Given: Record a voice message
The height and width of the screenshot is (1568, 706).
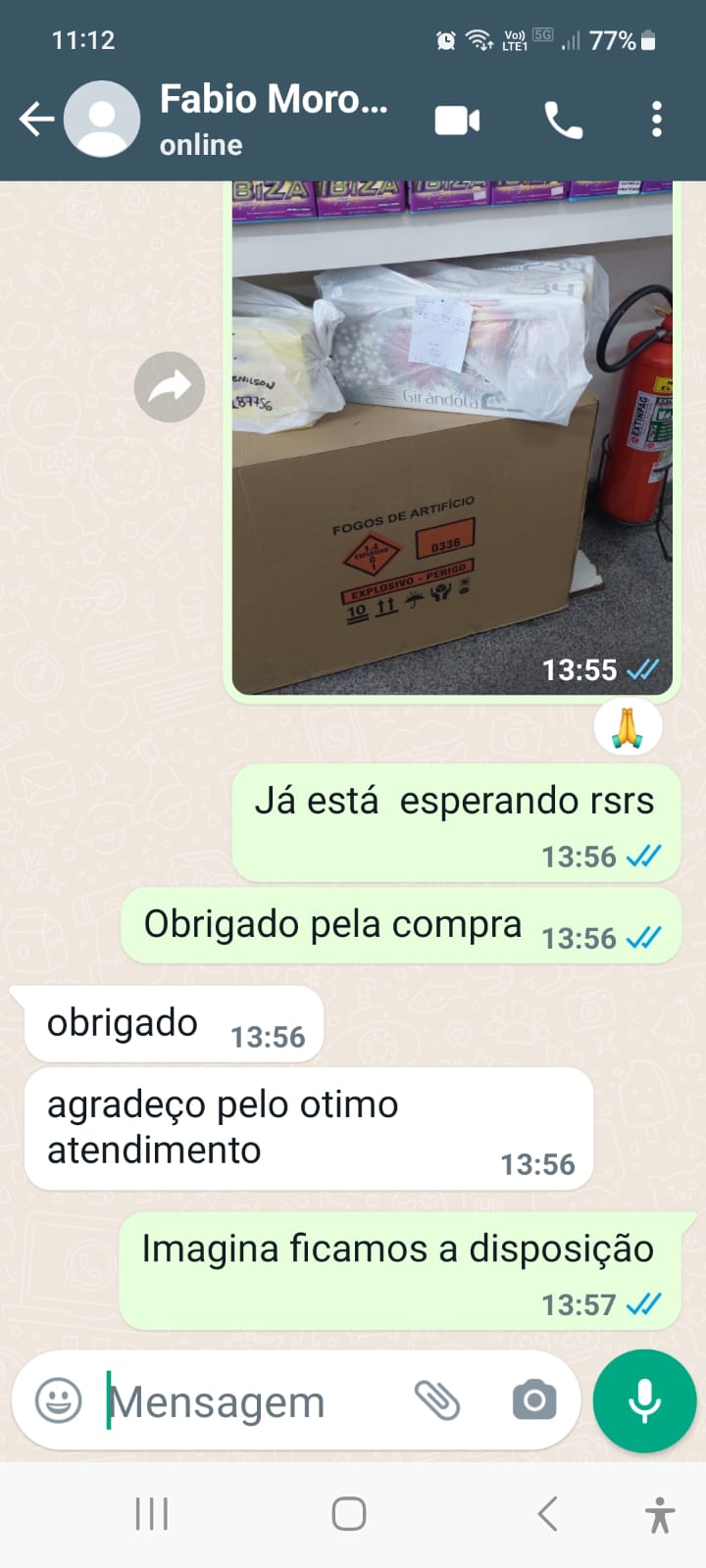Looking at the screenshot, I should pos(644,1400).
